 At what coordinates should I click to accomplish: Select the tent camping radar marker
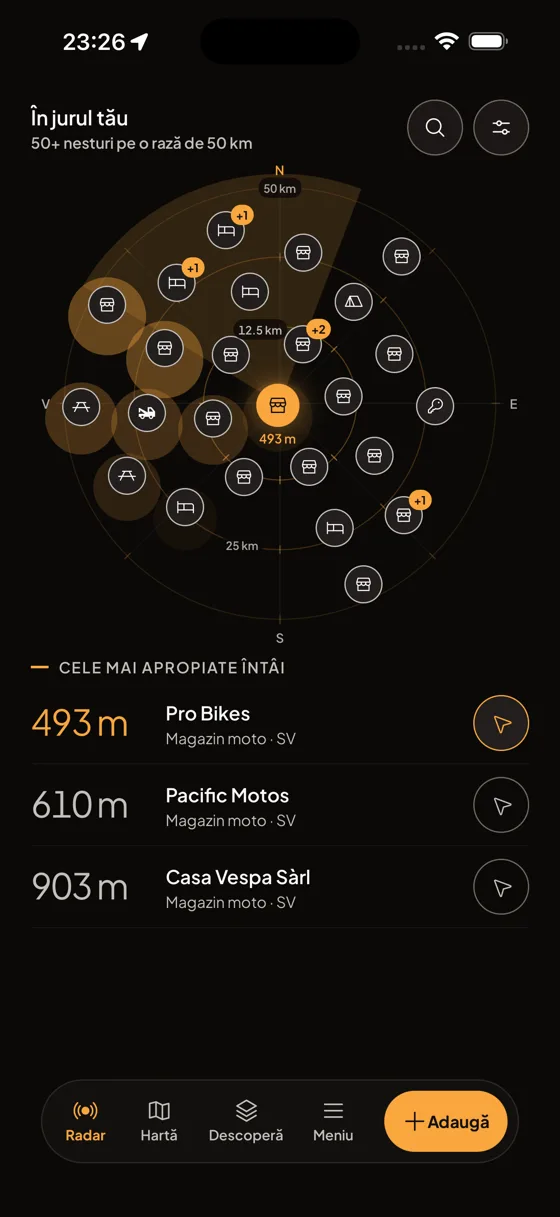354,300
